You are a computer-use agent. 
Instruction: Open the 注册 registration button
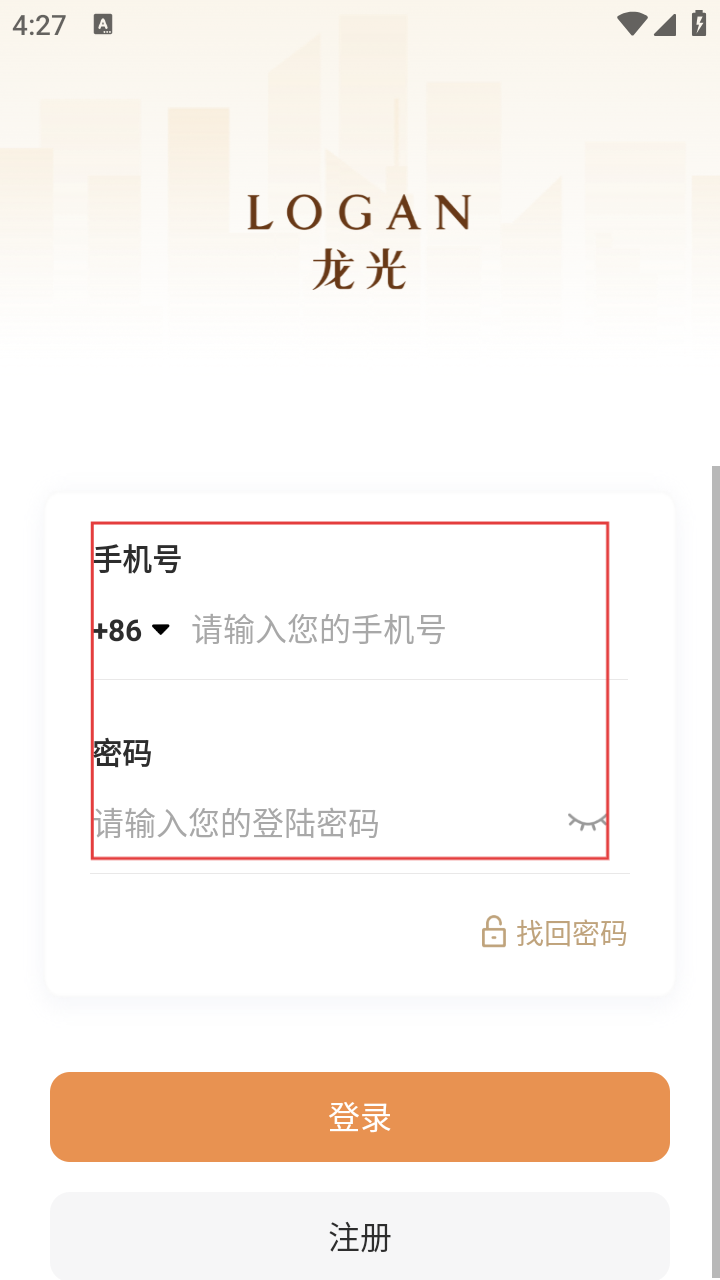[360, 1237]
